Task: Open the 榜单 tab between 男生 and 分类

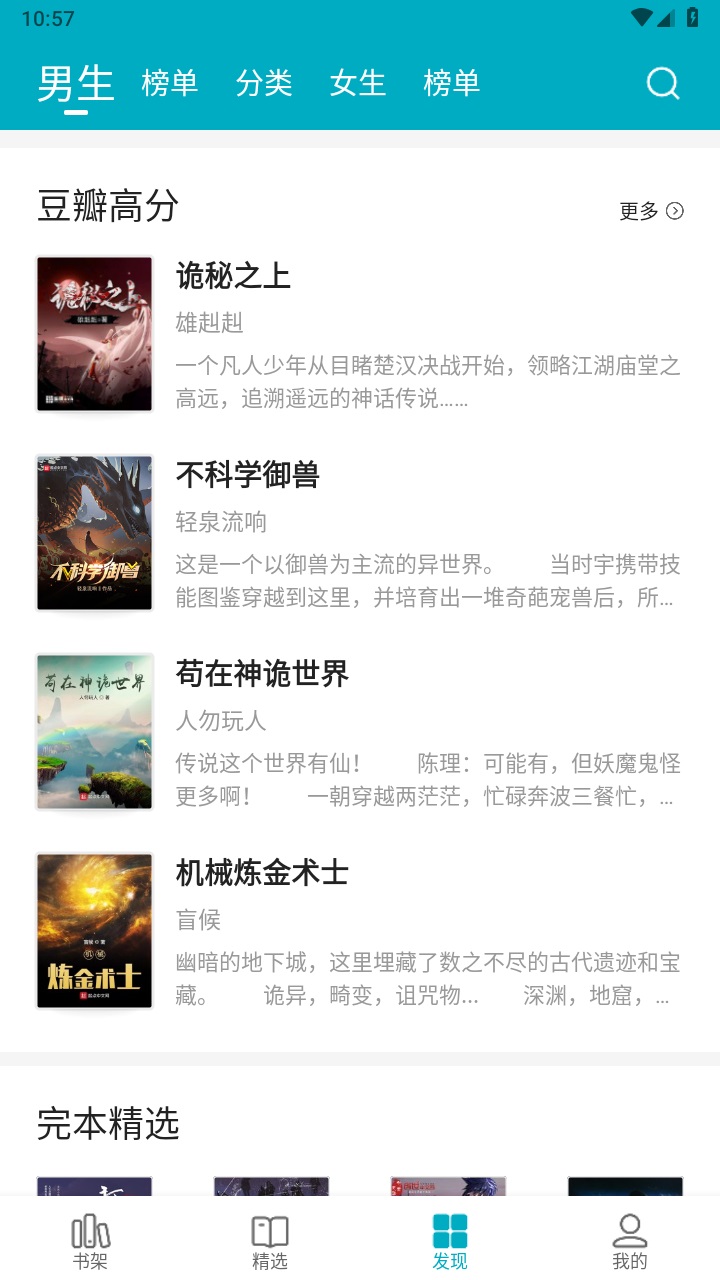Action: [x=170, y=83]
